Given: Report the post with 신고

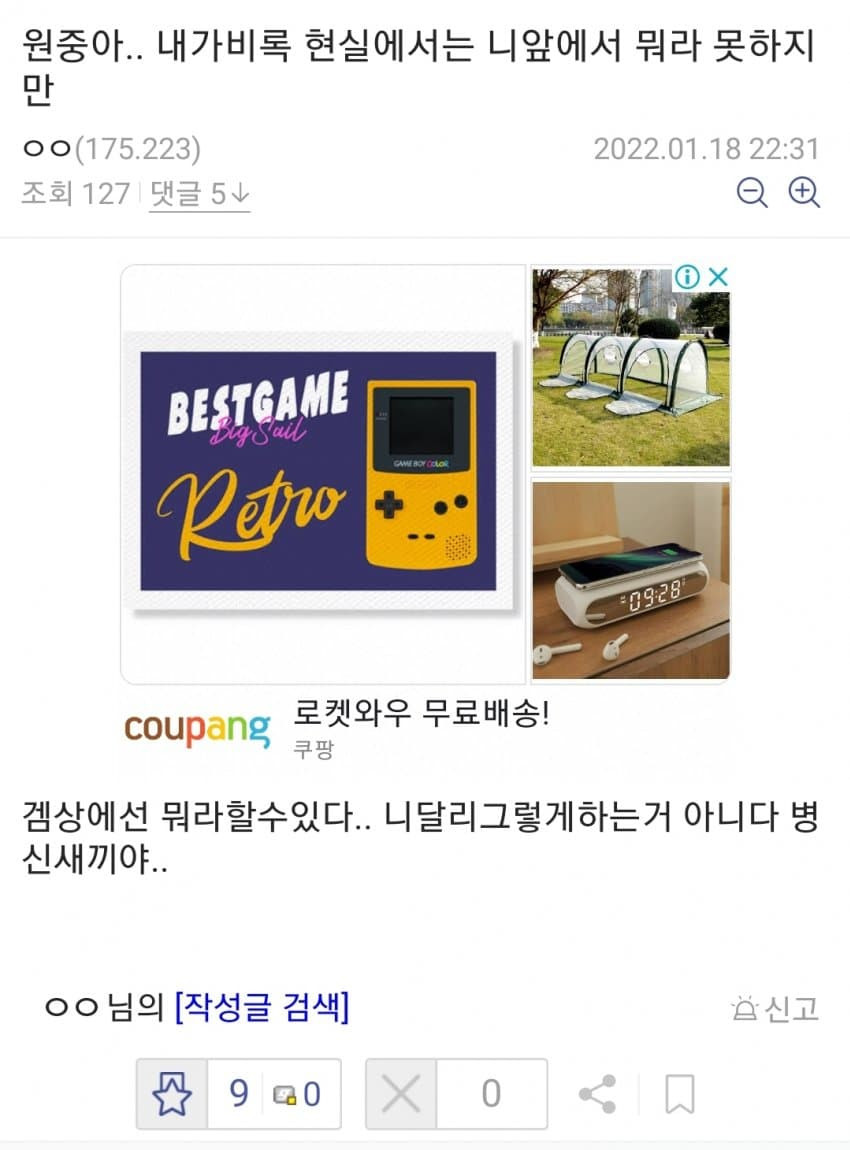Looking at the screenshot, I should 777,1009.
